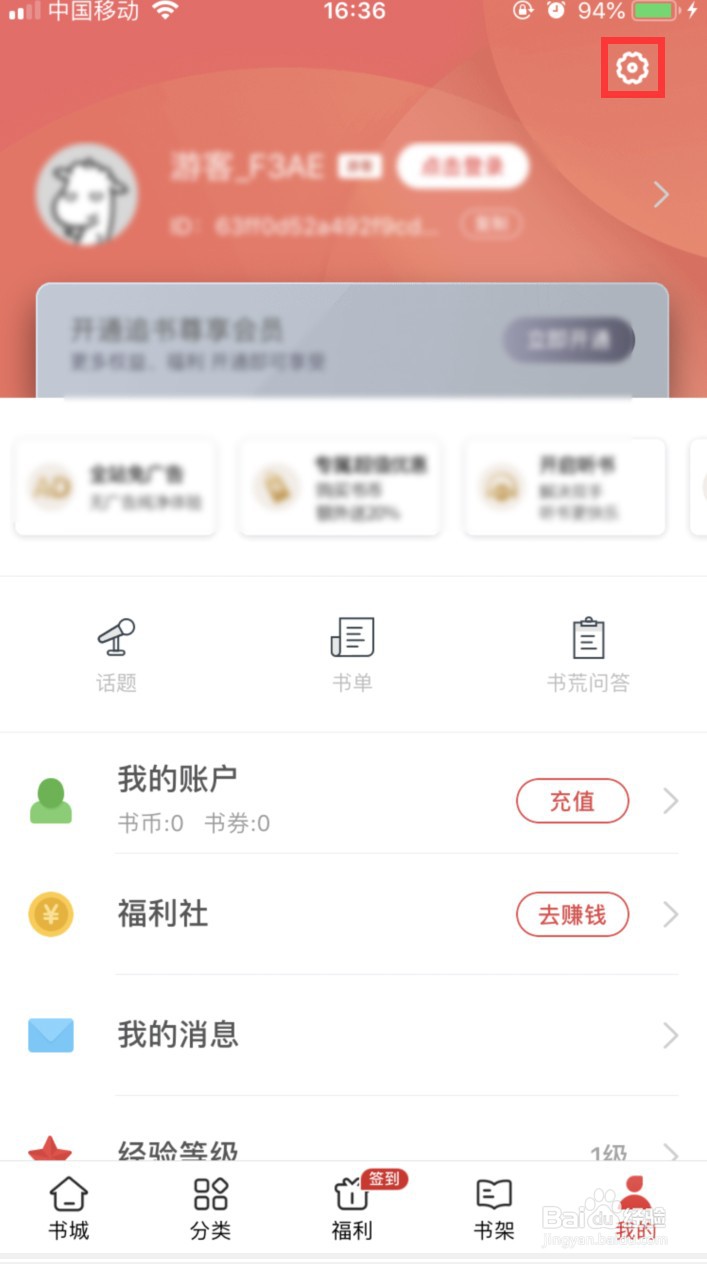This screenshot has height=1264, width=707.
Task: Tap 去赚钱 button in 福利社
Action: click(x=572, y=914)
